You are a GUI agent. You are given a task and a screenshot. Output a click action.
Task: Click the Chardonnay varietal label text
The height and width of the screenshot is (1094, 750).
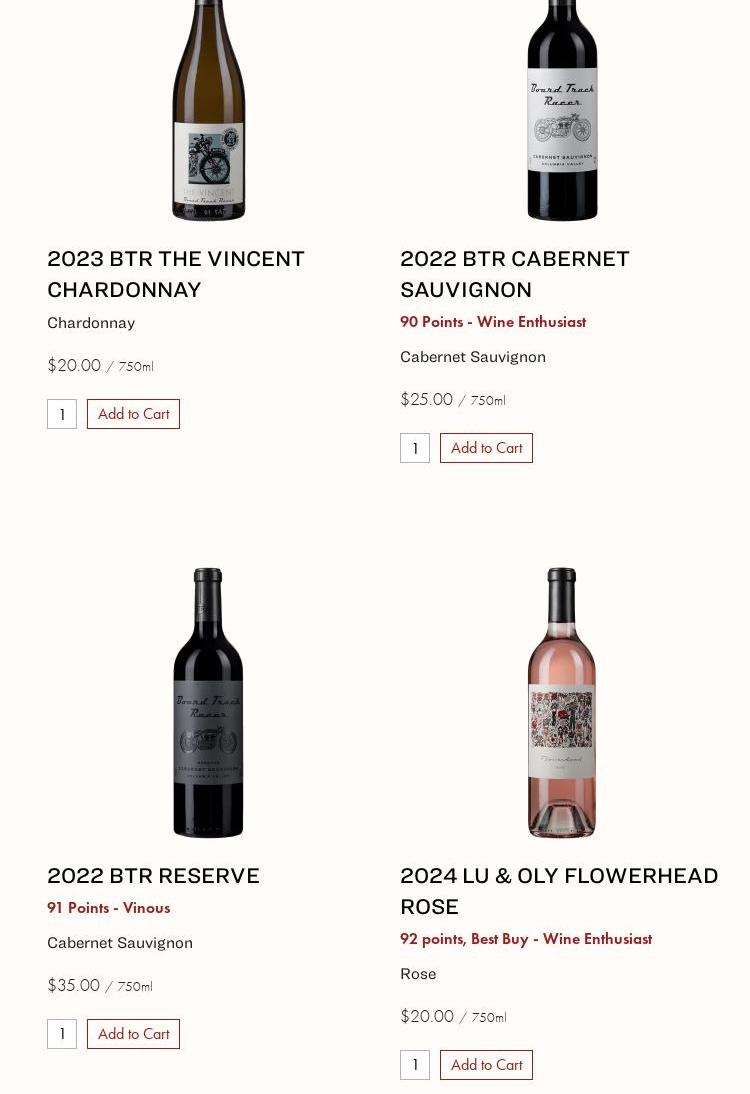click(x=91, y=322)
